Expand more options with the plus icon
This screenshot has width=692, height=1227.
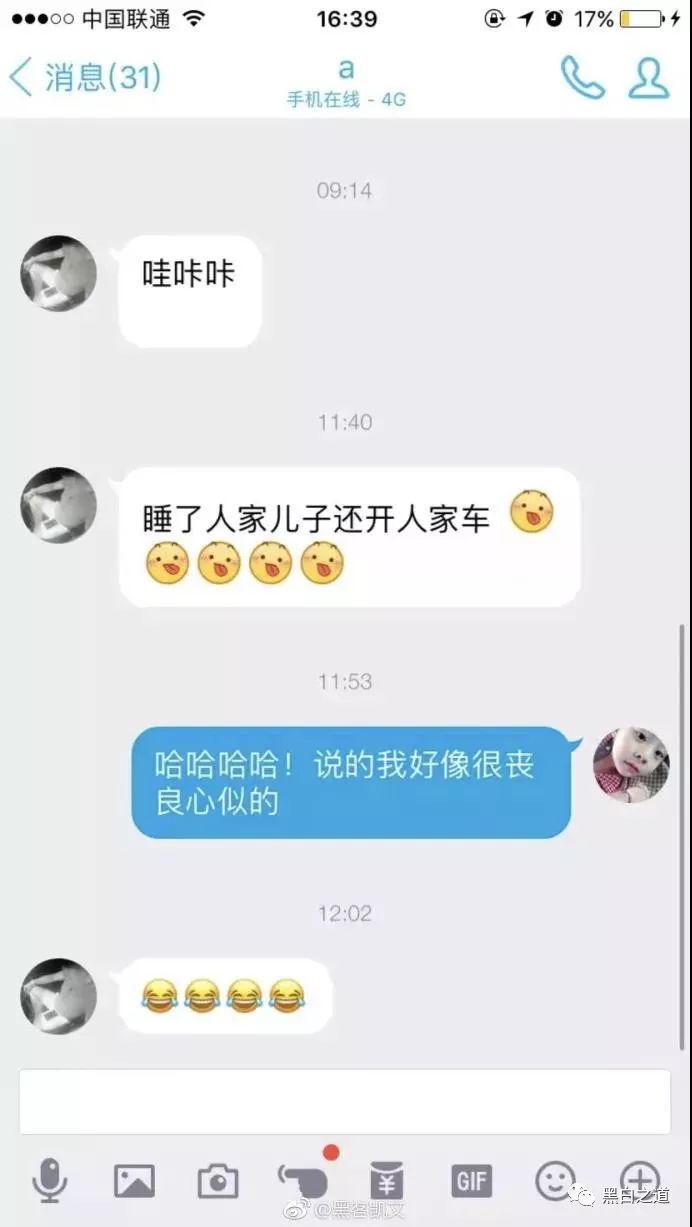[639, 1179]
